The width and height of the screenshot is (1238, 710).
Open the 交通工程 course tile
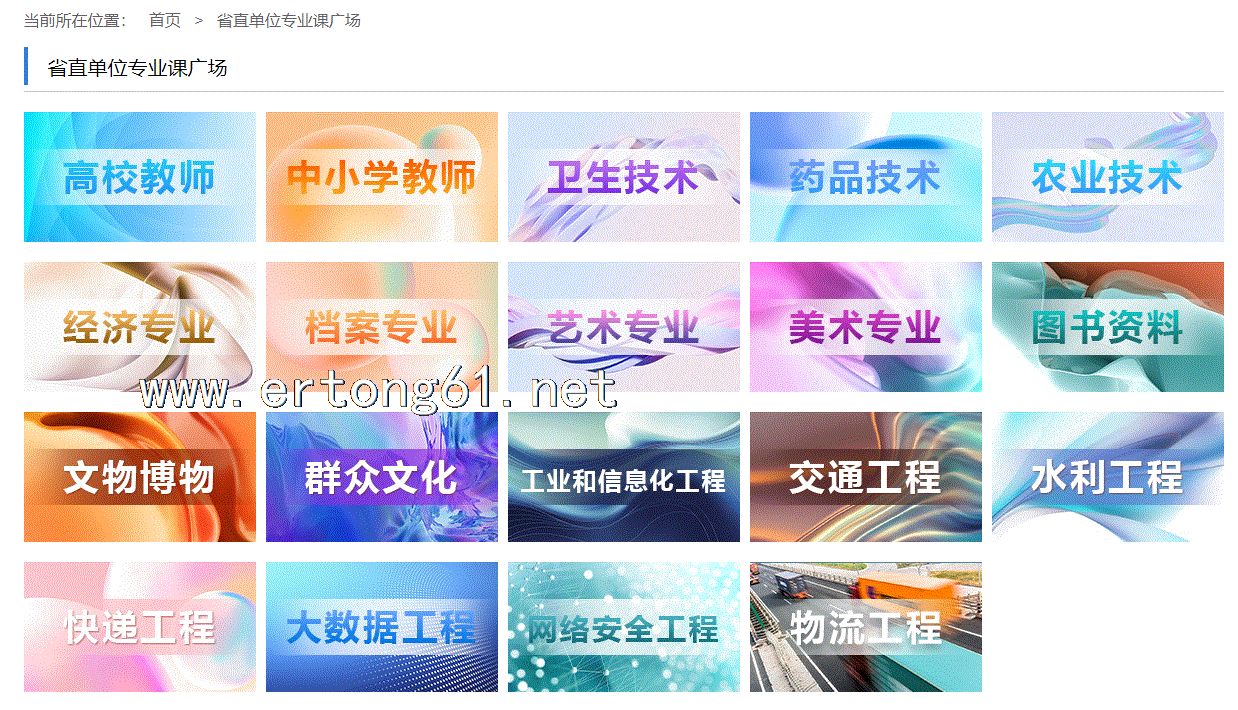pos(865,477)
